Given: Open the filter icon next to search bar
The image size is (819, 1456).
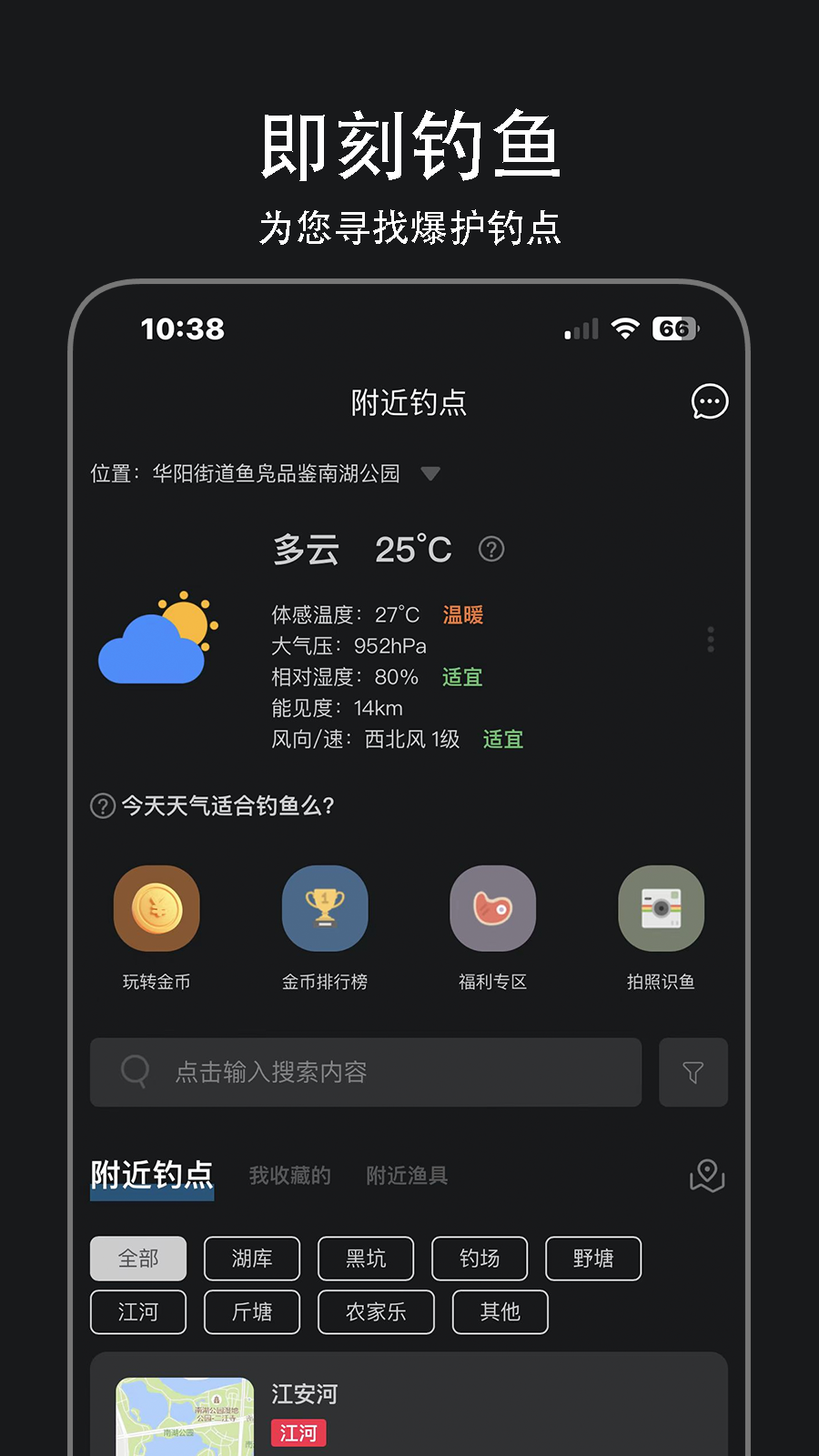Looking at the screenshot, I should [693, 1072].
